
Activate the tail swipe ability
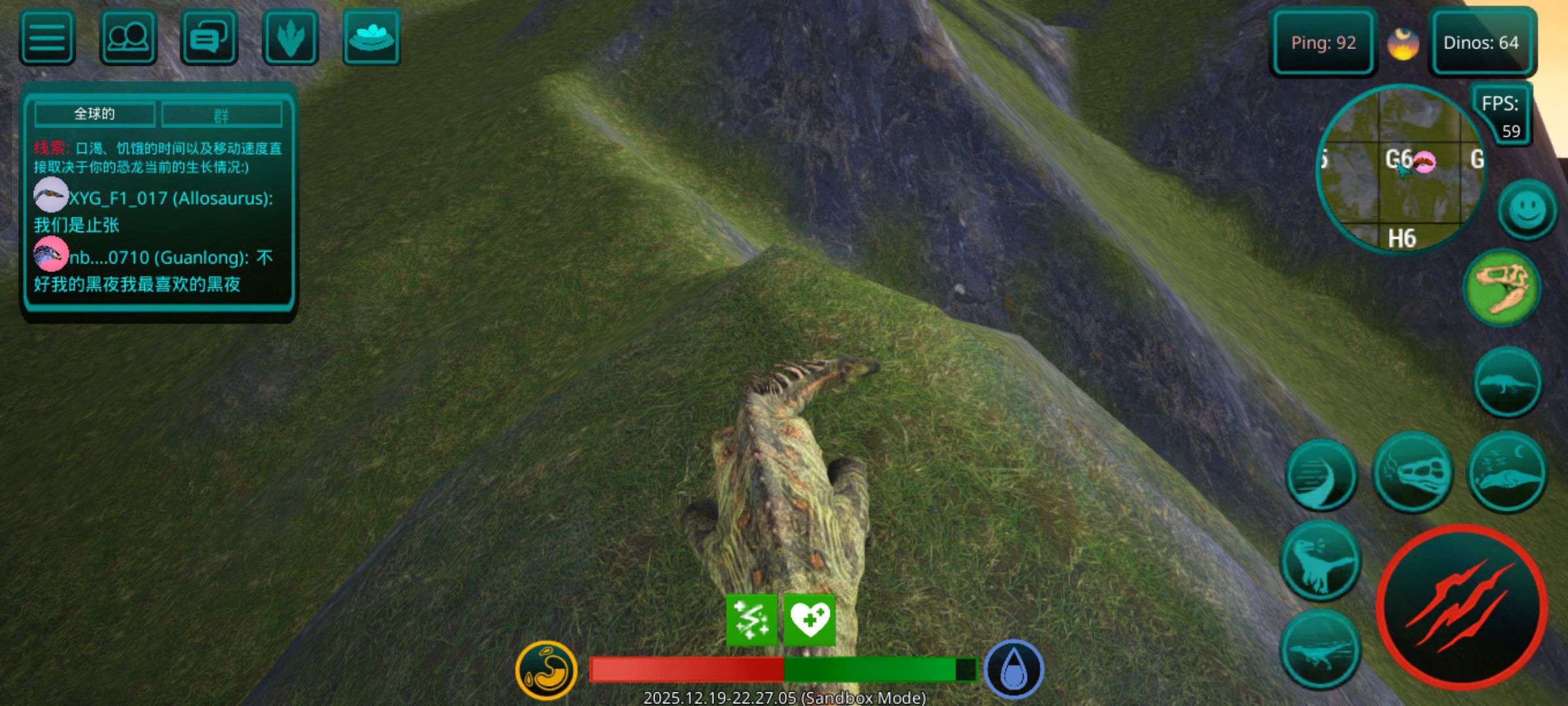[x=1321, y=475]
